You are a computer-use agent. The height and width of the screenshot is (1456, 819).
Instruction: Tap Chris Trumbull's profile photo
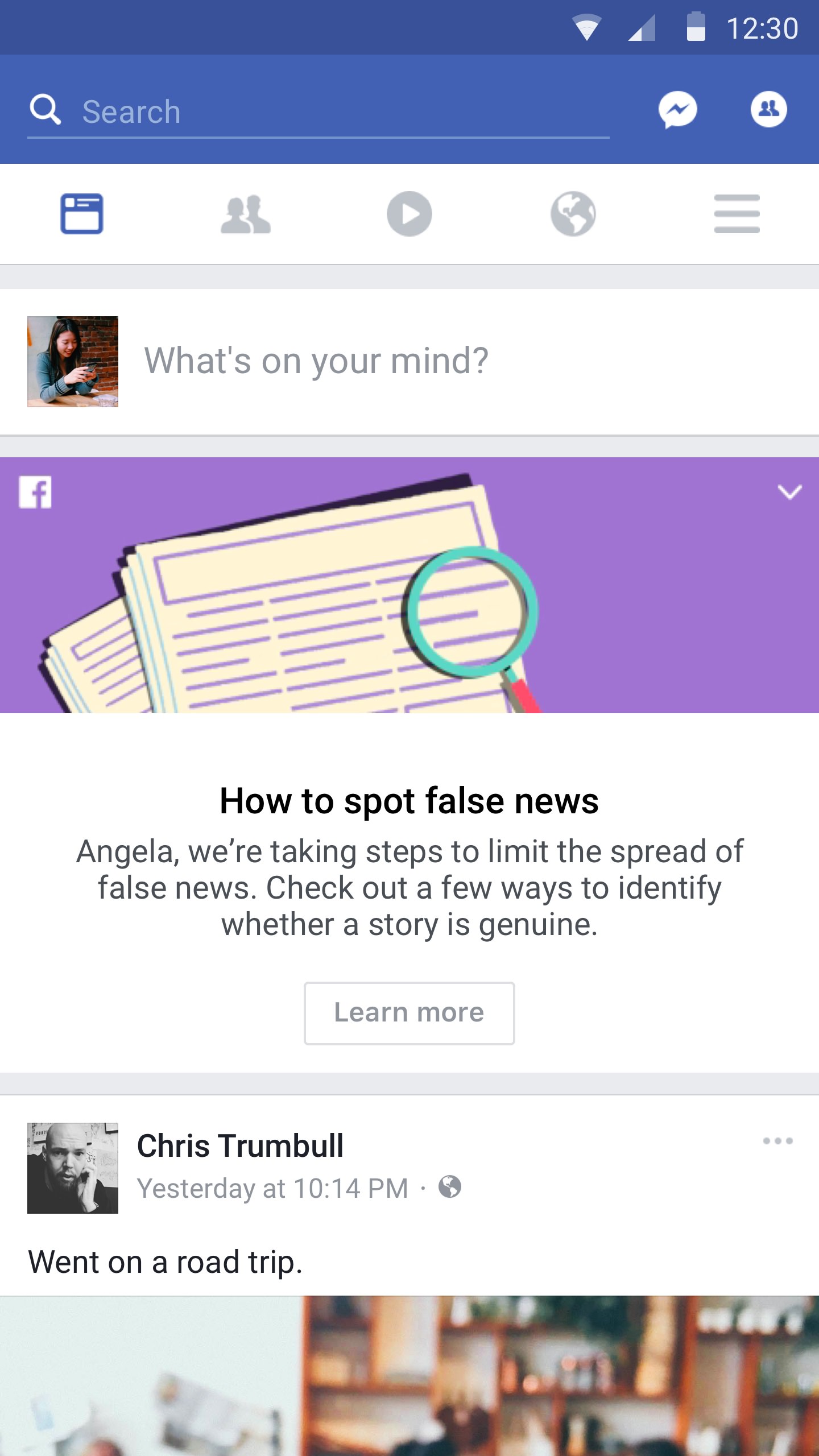coord(73,1168)
